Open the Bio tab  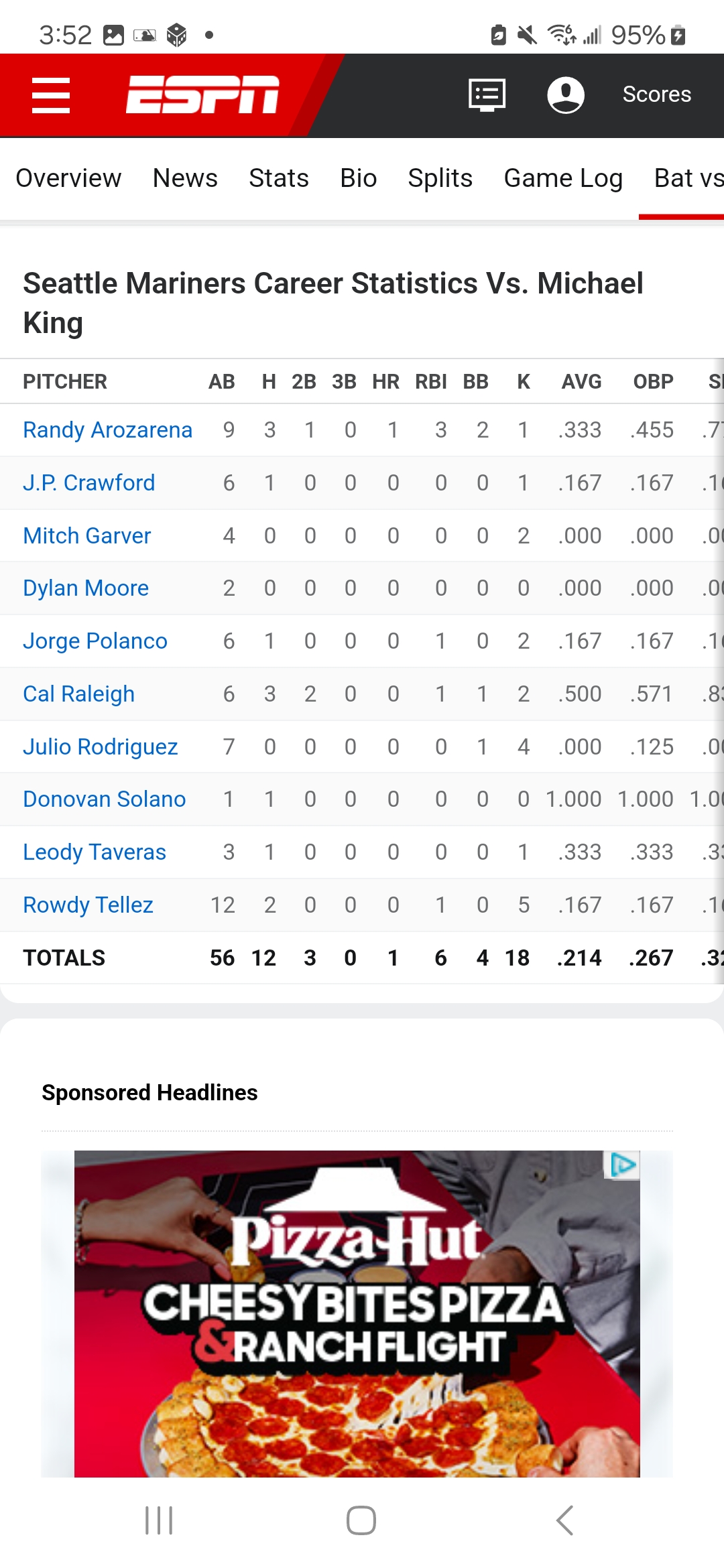coord(359,178)
